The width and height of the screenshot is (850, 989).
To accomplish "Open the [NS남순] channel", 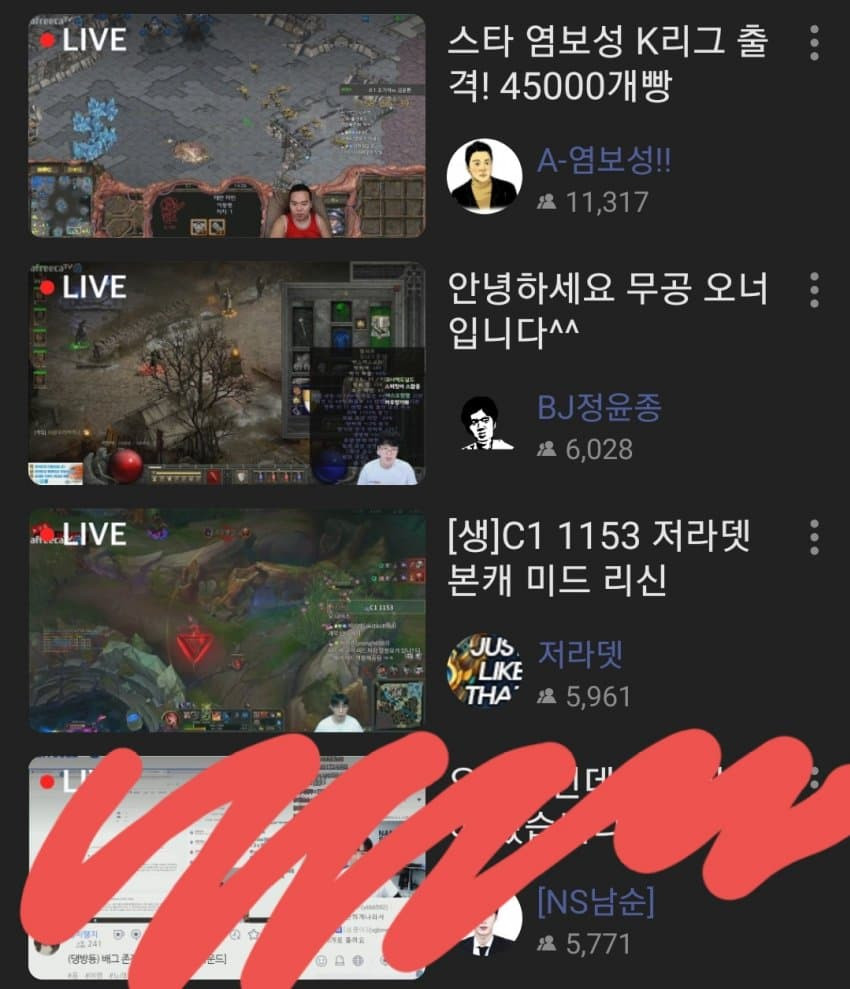I will pos(596,902).
